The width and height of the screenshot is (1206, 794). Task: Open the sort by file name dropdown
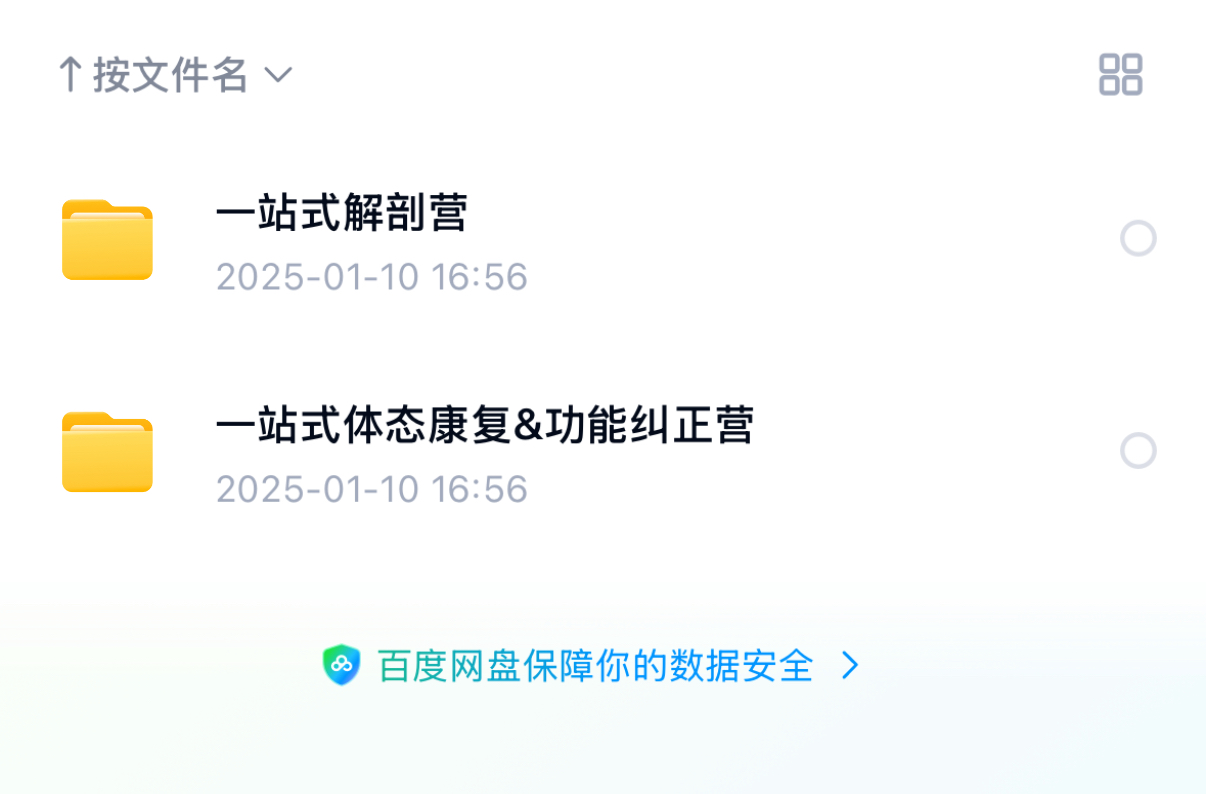click(x=175, y=75)
